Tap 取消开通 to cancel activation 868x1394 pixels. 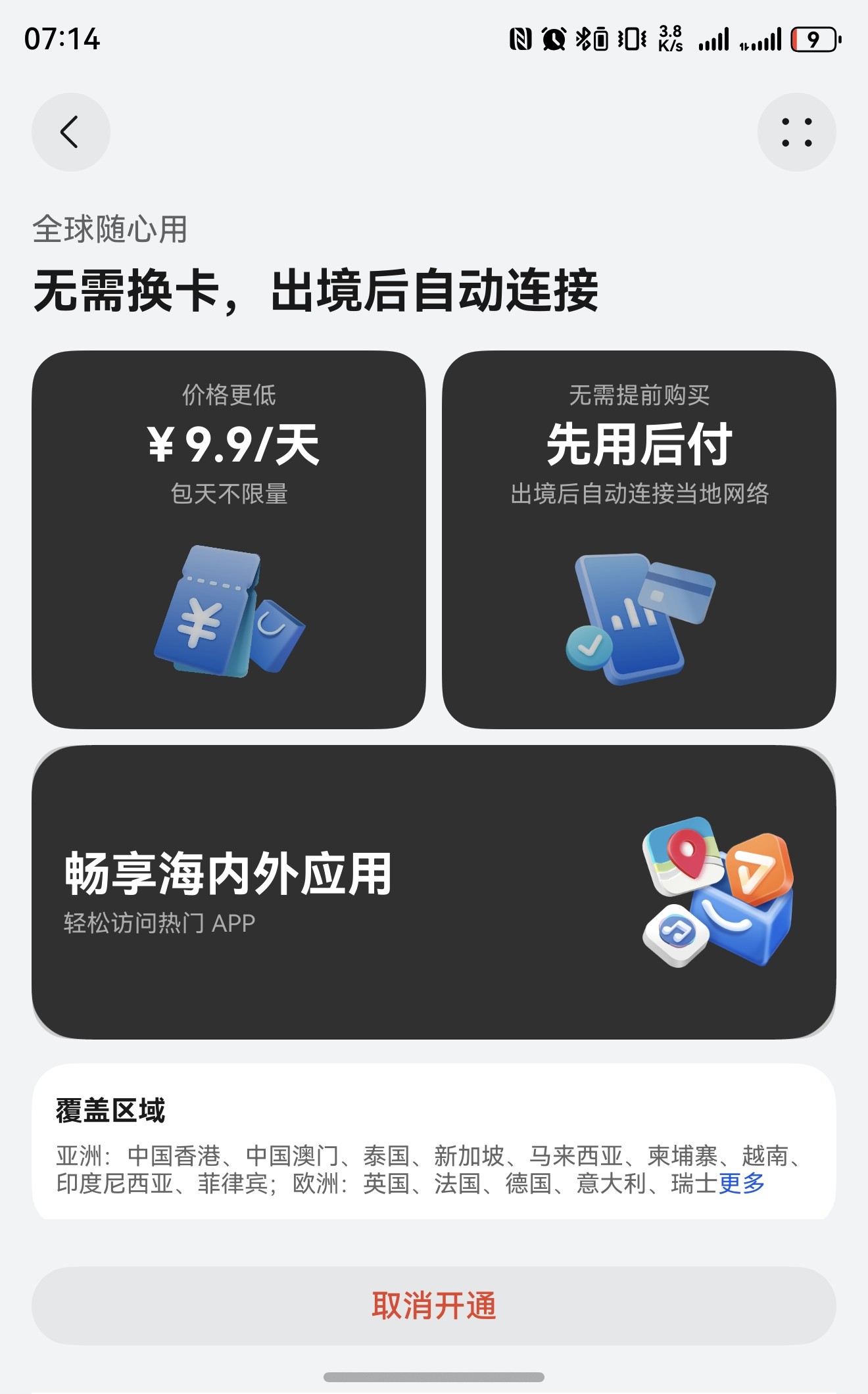click(x=434, y=1305)
